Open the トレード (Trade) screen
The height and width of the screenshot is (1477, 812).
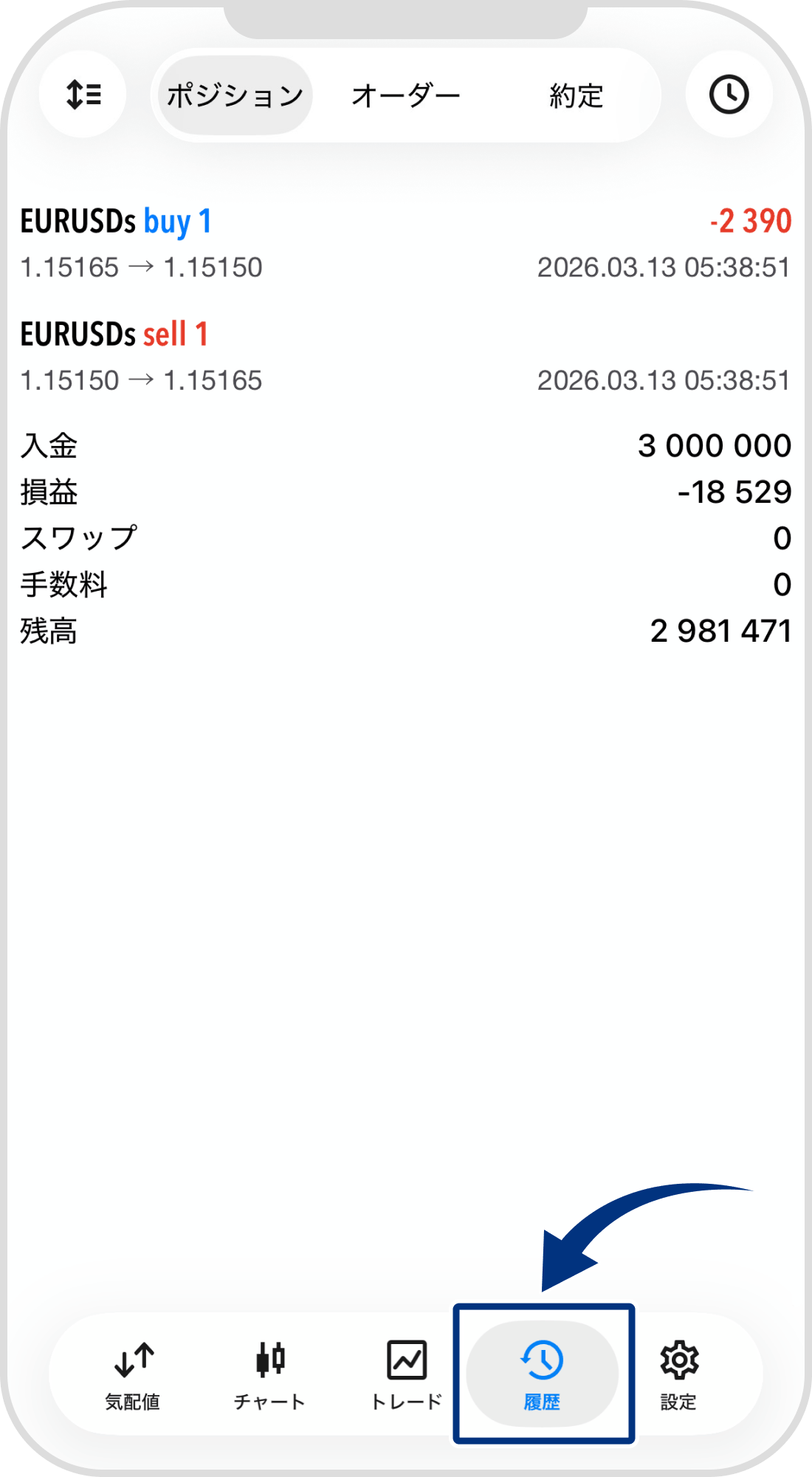(406, 1374)
